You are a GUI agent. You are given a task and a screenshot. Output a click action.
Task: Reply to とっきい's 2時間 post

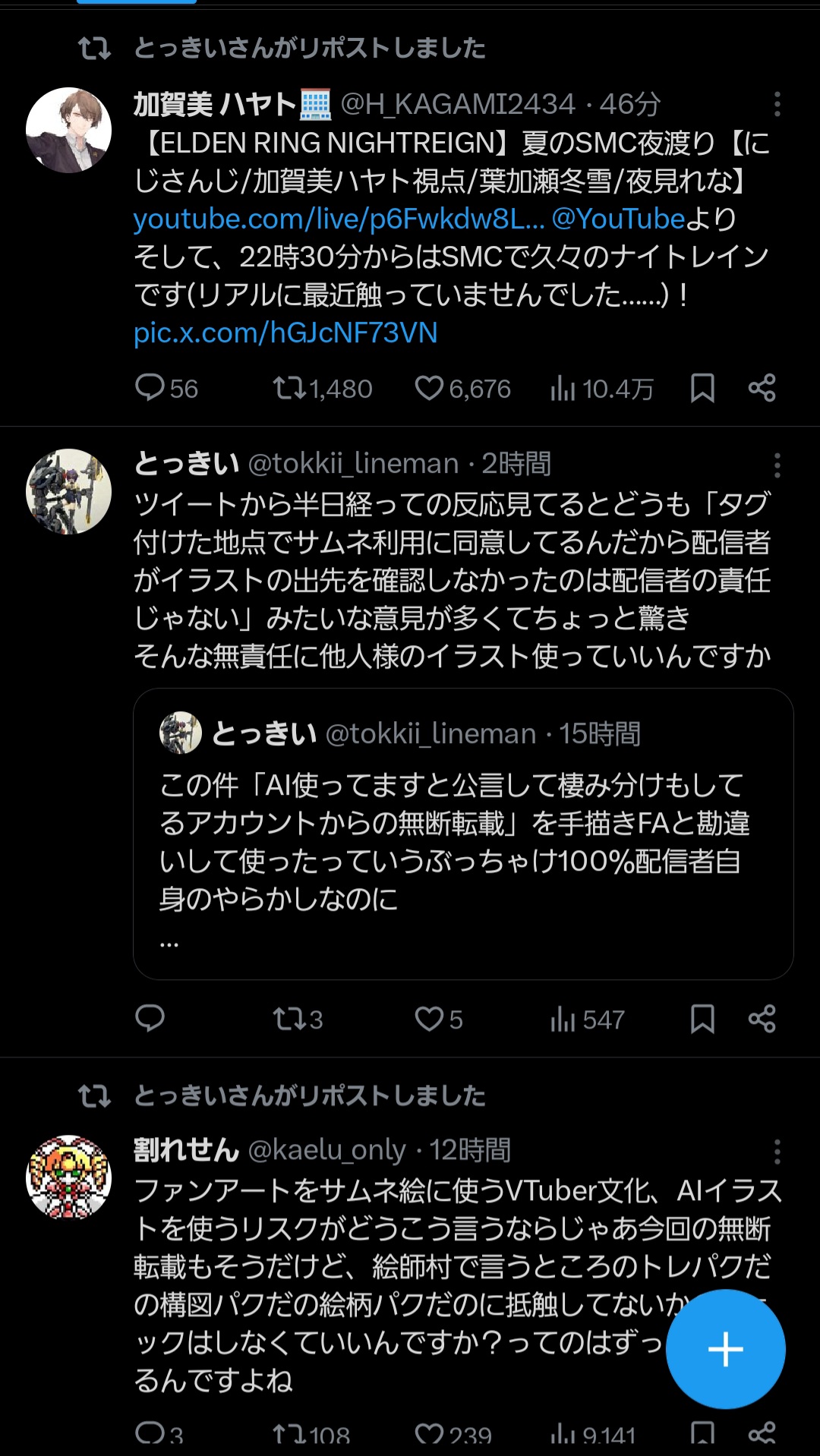(150, 1018)
